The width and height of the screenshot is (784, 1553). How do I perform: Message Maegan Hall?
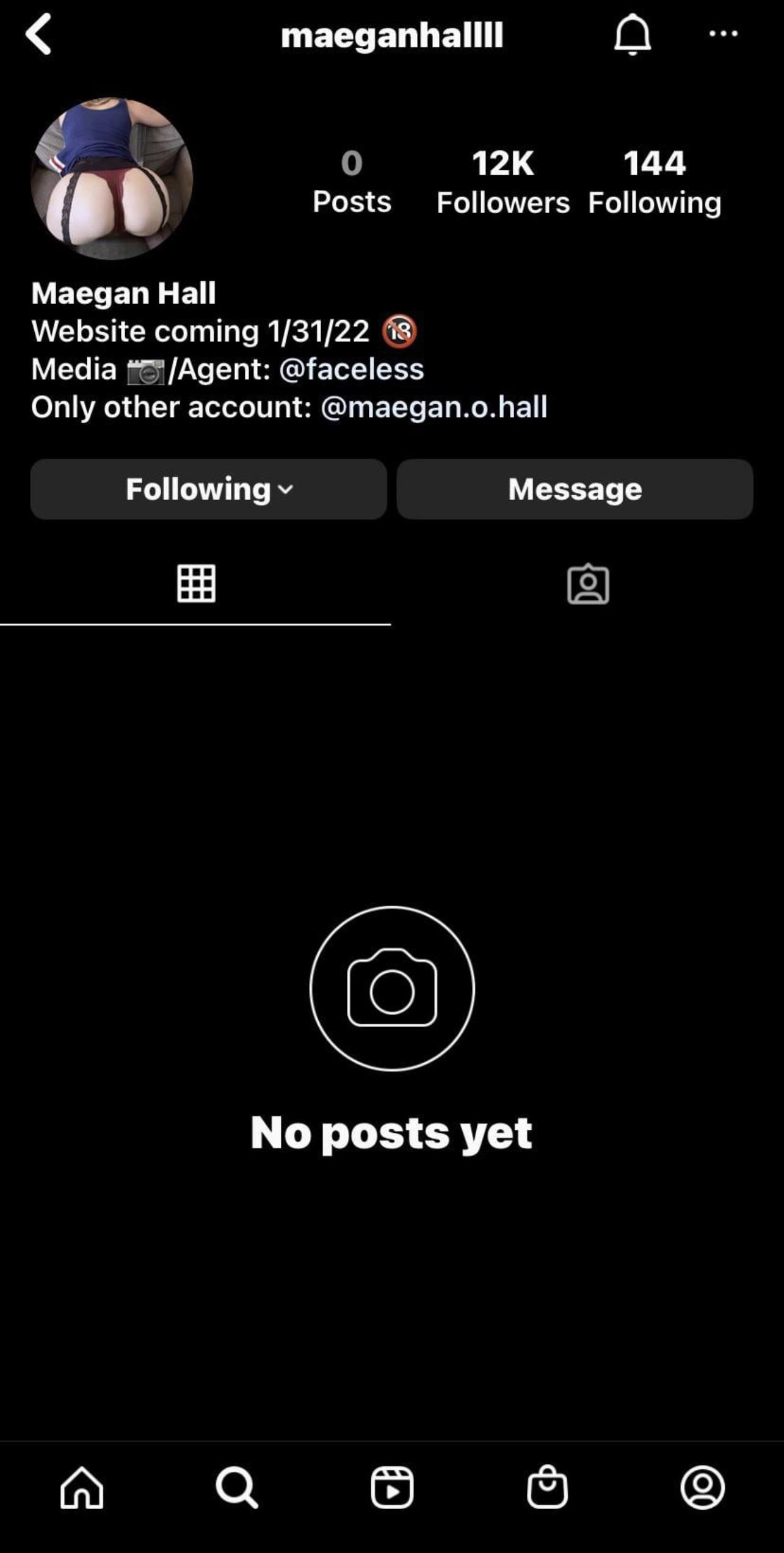point(575,489)
